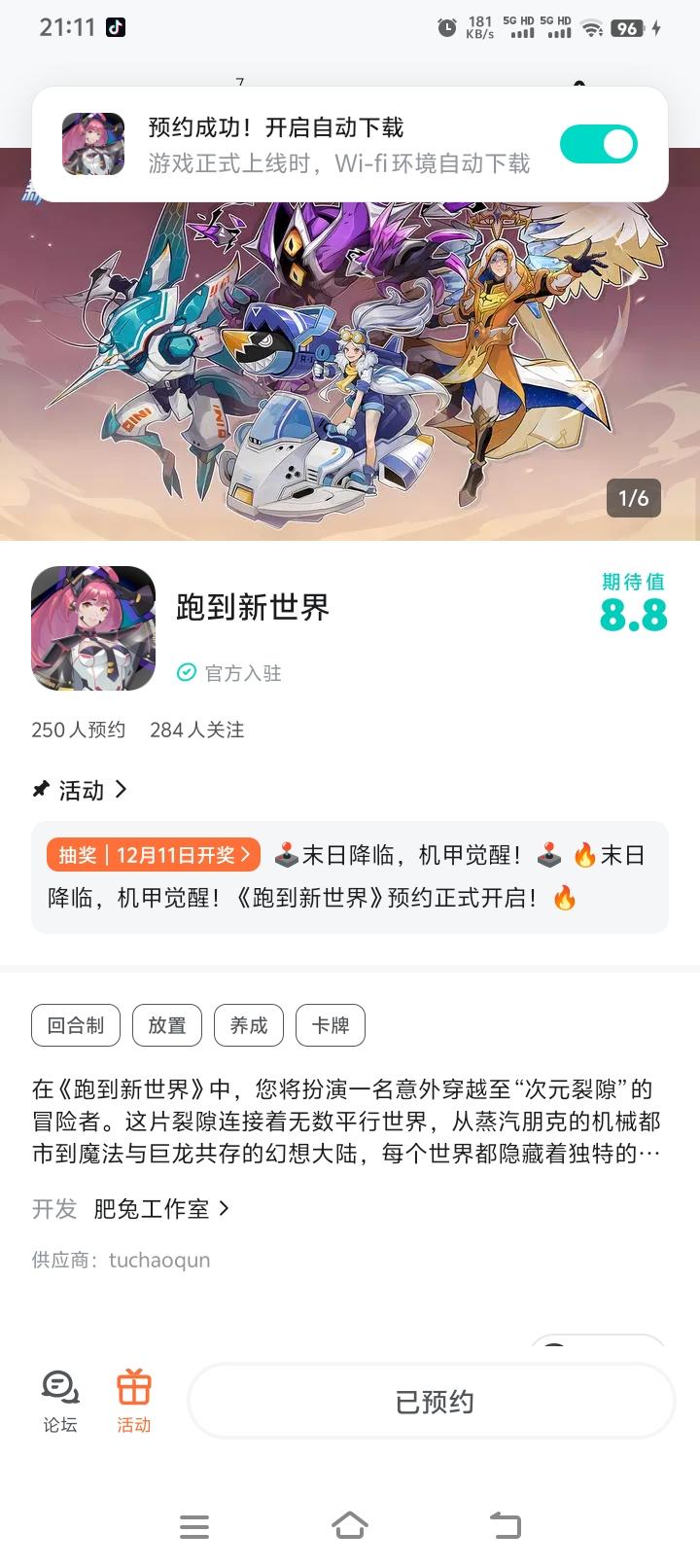Expand the 抽奖｜12月11日开奖 lottery banner arrow

click(249, 854)
